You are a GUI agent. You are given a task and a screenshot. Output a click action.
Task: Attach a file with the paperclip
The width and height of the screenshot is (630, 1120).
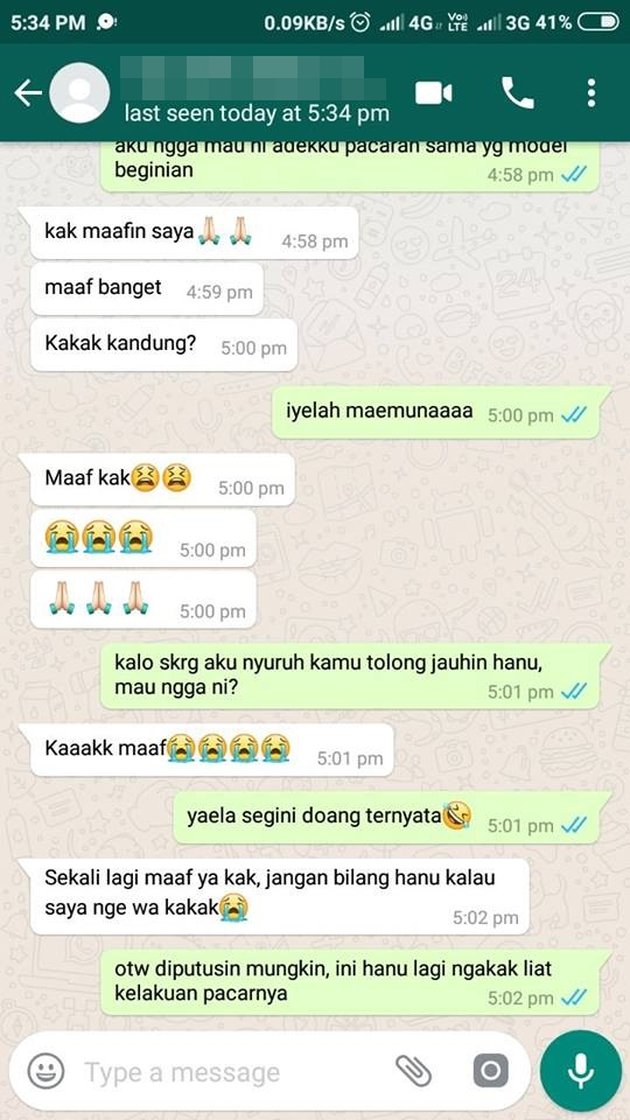[411, 1072]
